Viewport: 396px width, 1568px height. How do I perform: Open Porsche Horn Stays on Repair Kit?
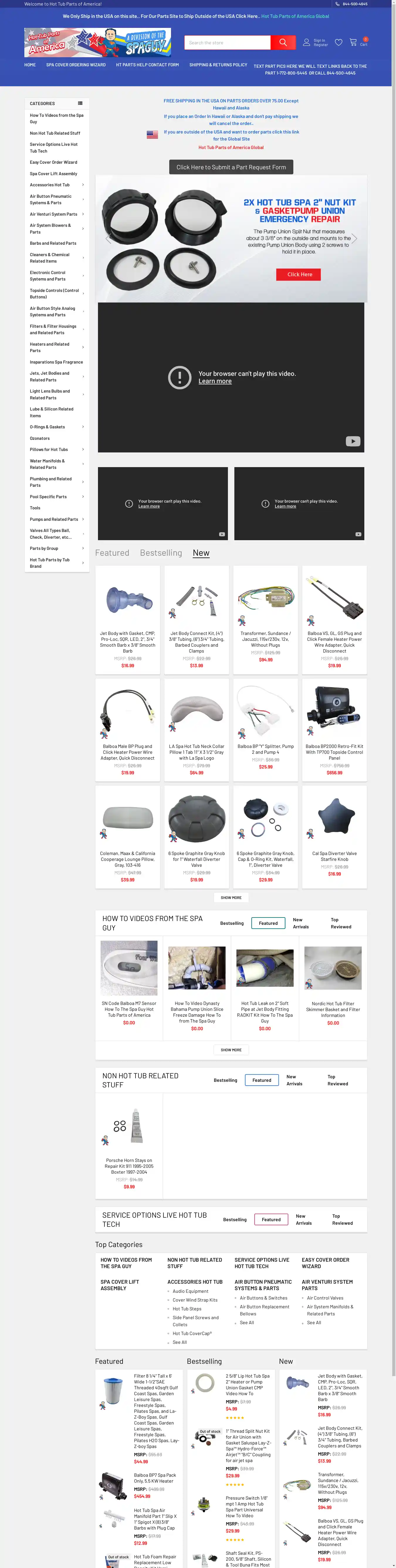click(129, 1166)
